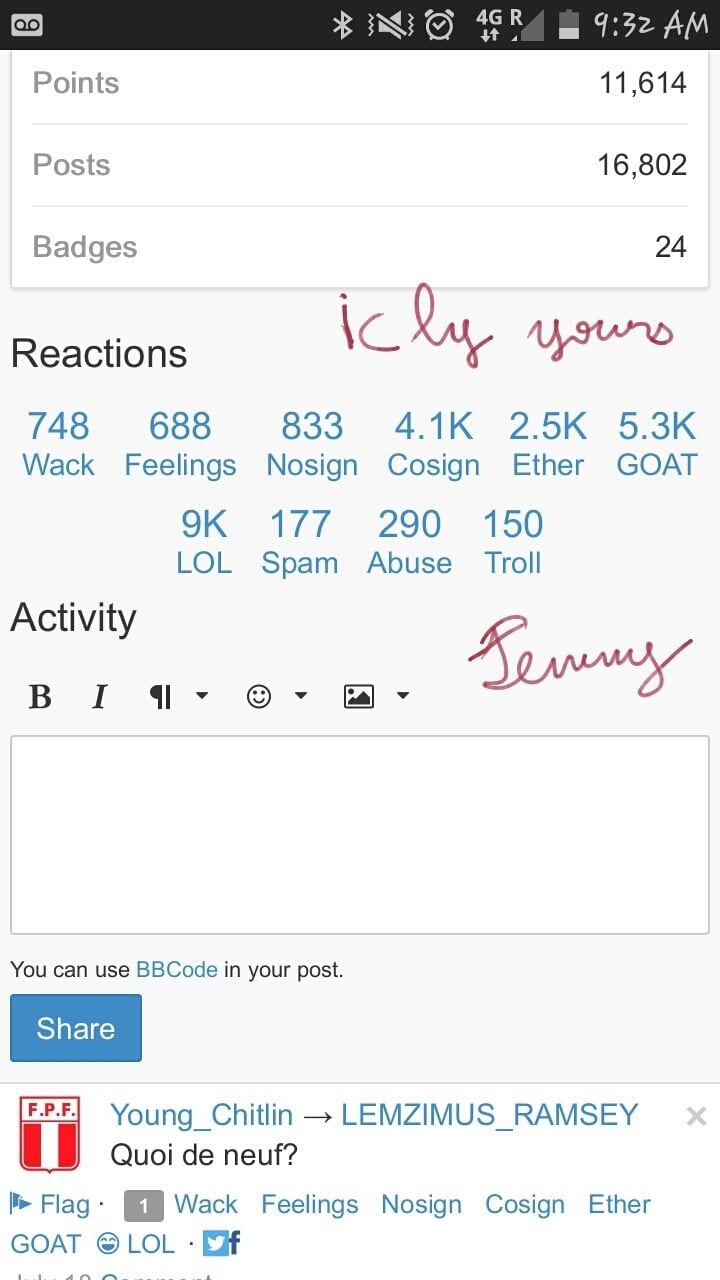This screenshot has width=720, height=1280.
Task: Tap the Bold formatting button
Action: click(x=40, y=696)
